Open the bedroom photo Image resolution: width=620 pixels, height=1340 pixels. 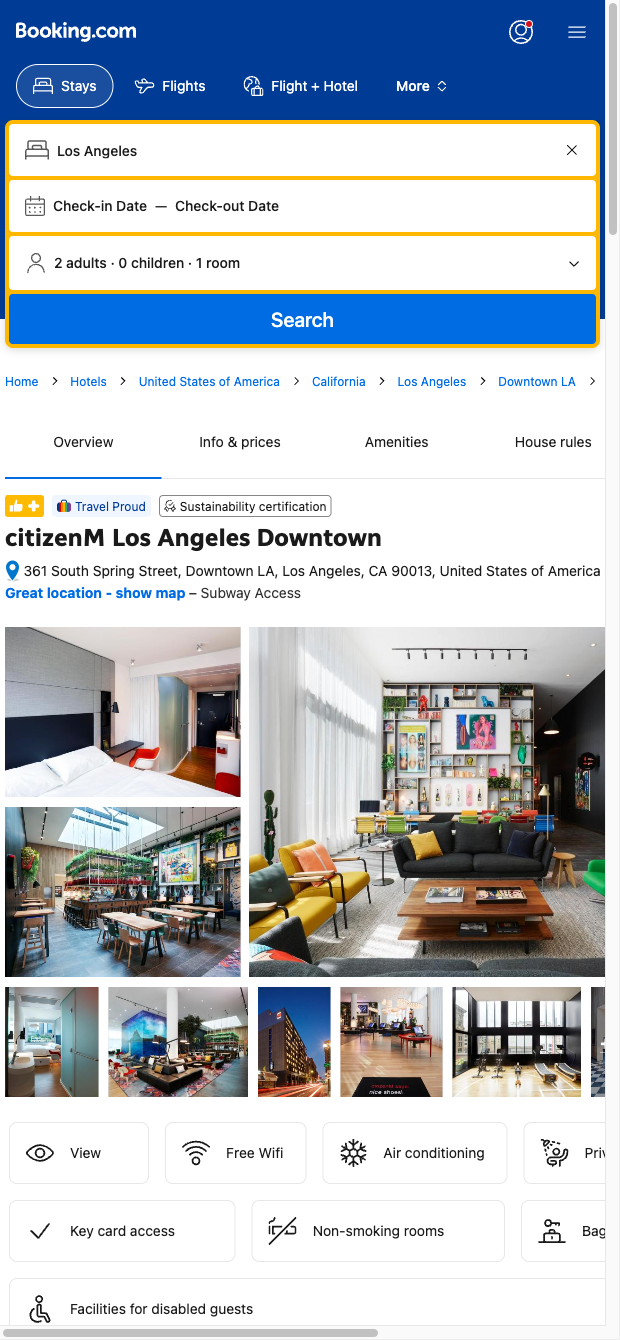123,711
